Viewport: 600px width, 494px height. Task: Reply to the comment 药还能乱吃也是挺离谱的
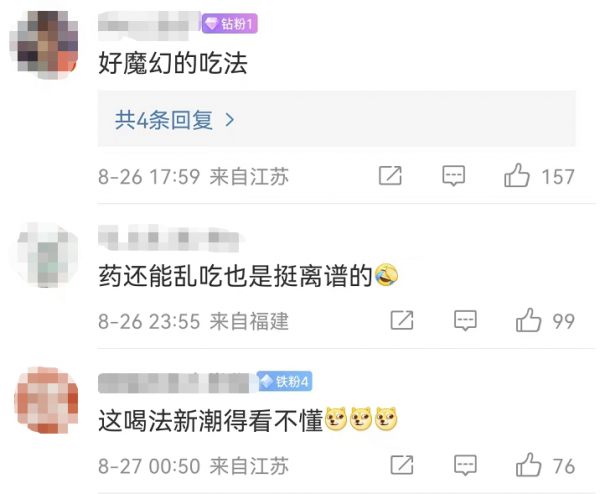point(465,321)
